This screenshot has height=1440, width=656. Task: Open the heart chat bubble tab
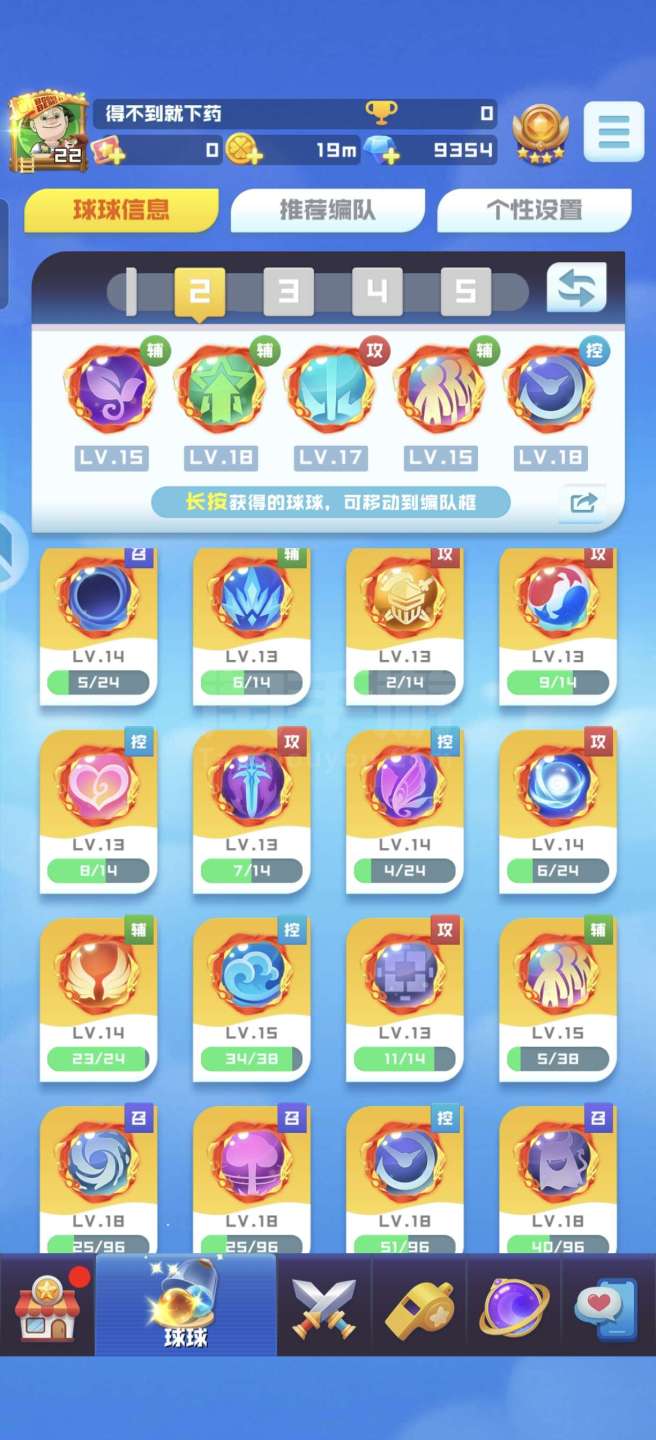click(x=607, y=1305)
